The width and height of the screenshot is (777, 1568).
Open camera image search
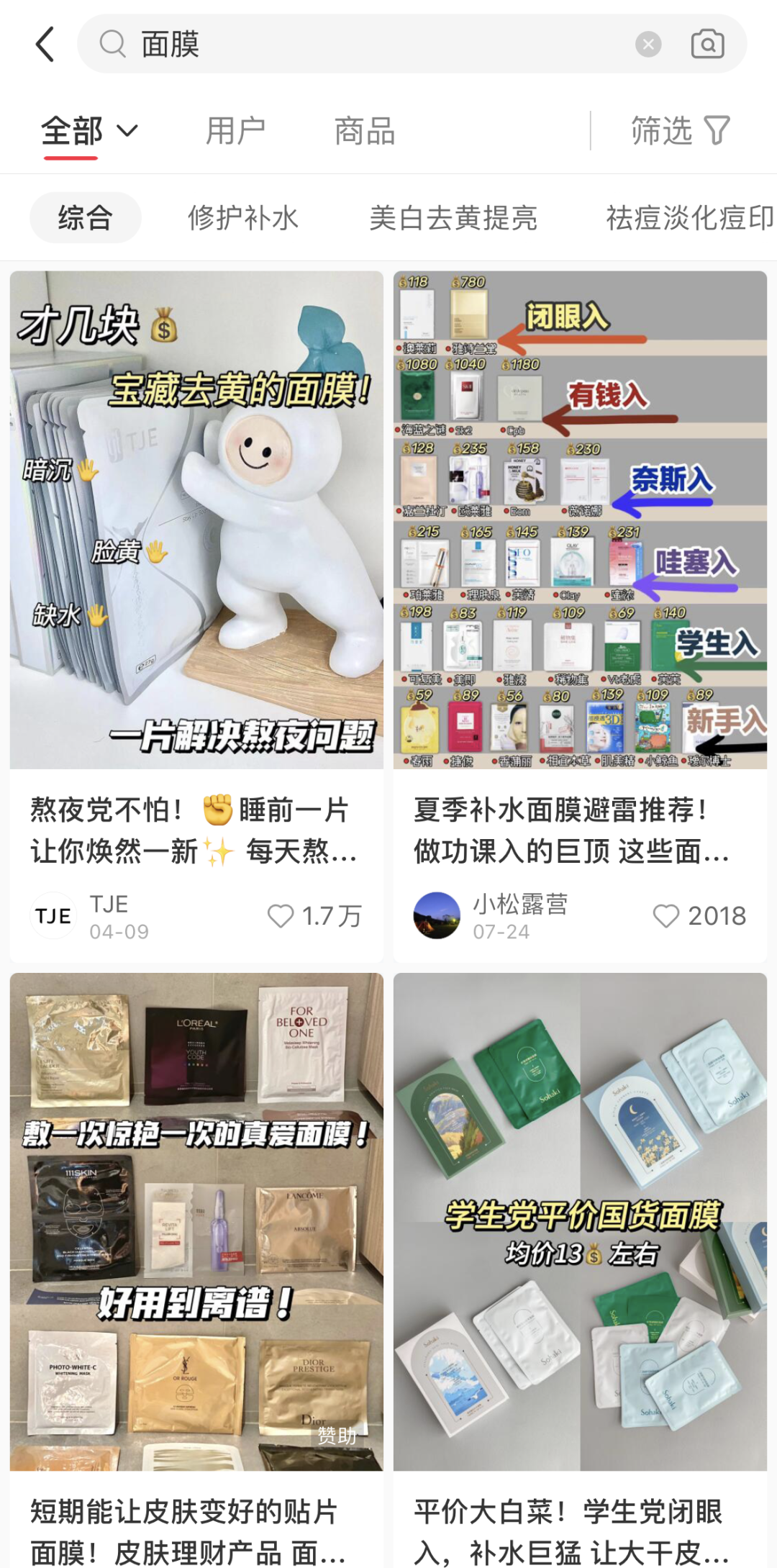click(707, 45)
